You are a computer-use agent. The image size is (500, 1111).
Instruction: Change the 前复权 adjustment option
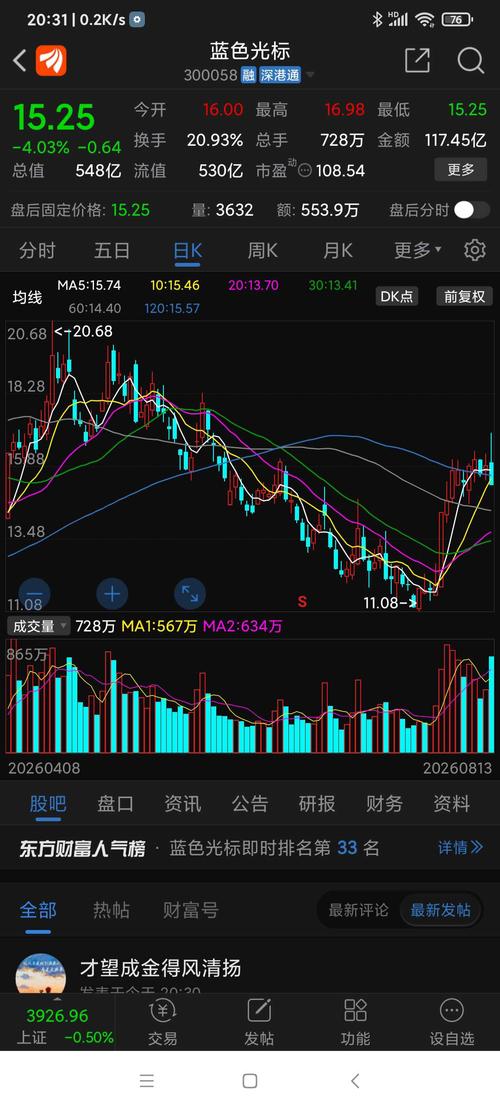click(465, 296)
